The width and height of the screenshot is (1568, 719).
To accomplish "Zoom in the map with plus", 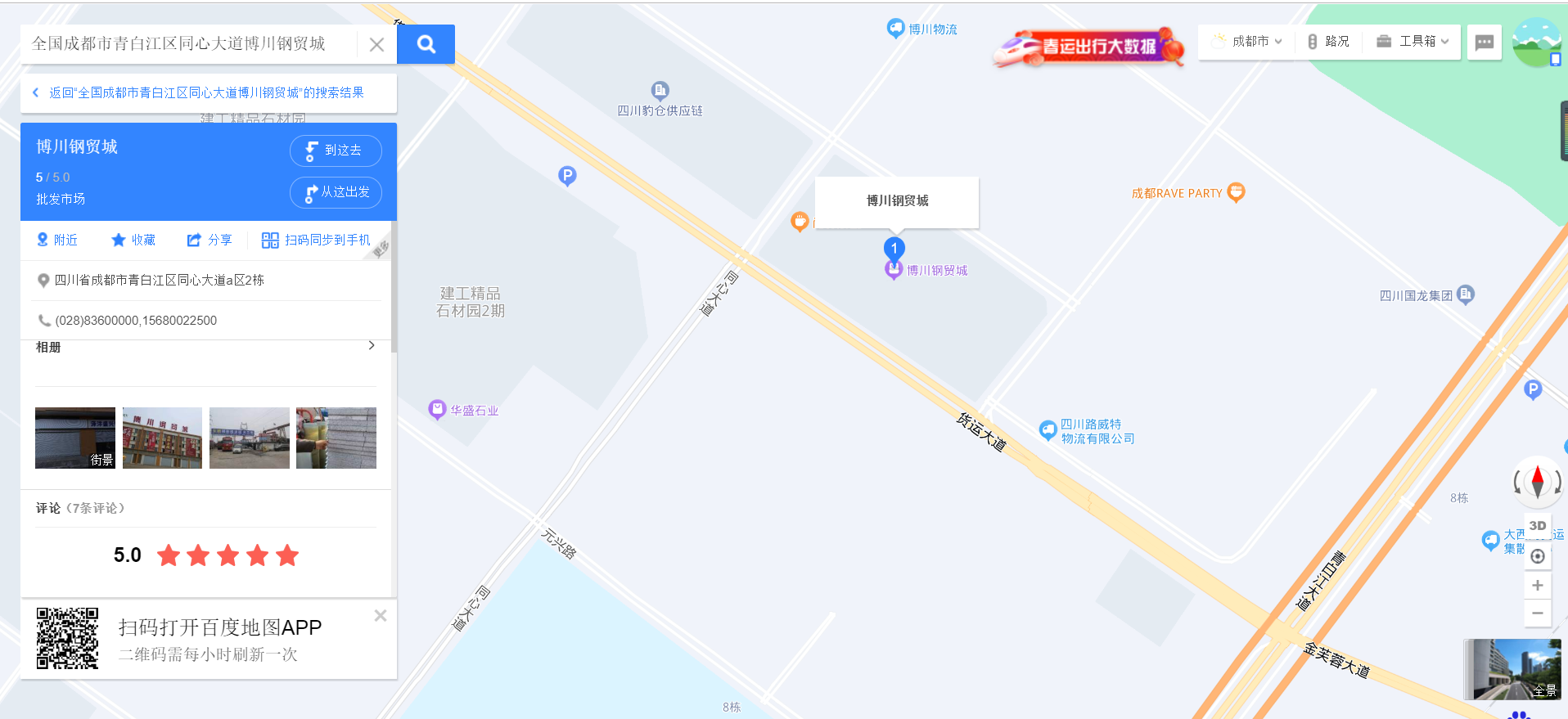I will (x=1538, y=585).
